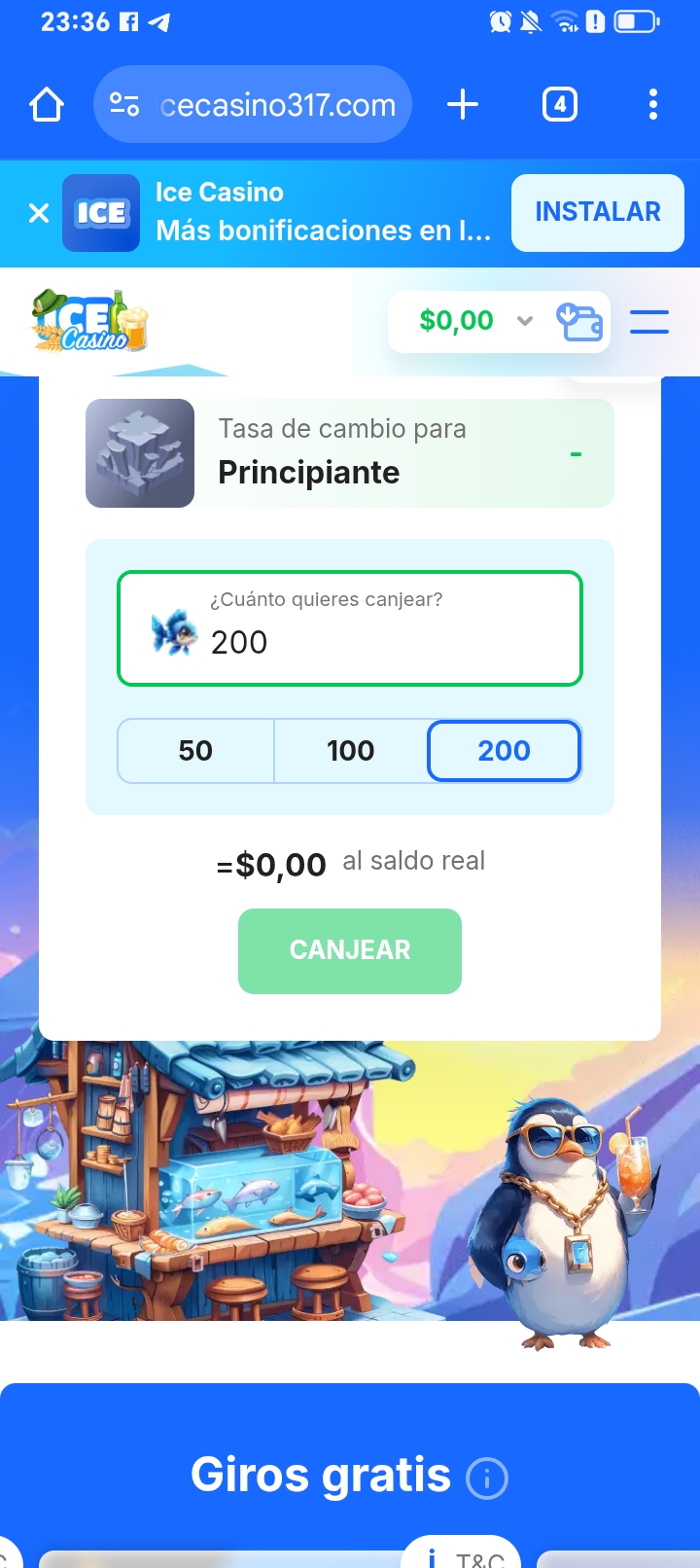Open the Ice Casino logo home link
This screenshot has height=1568, width=700.
click(89, 321)
